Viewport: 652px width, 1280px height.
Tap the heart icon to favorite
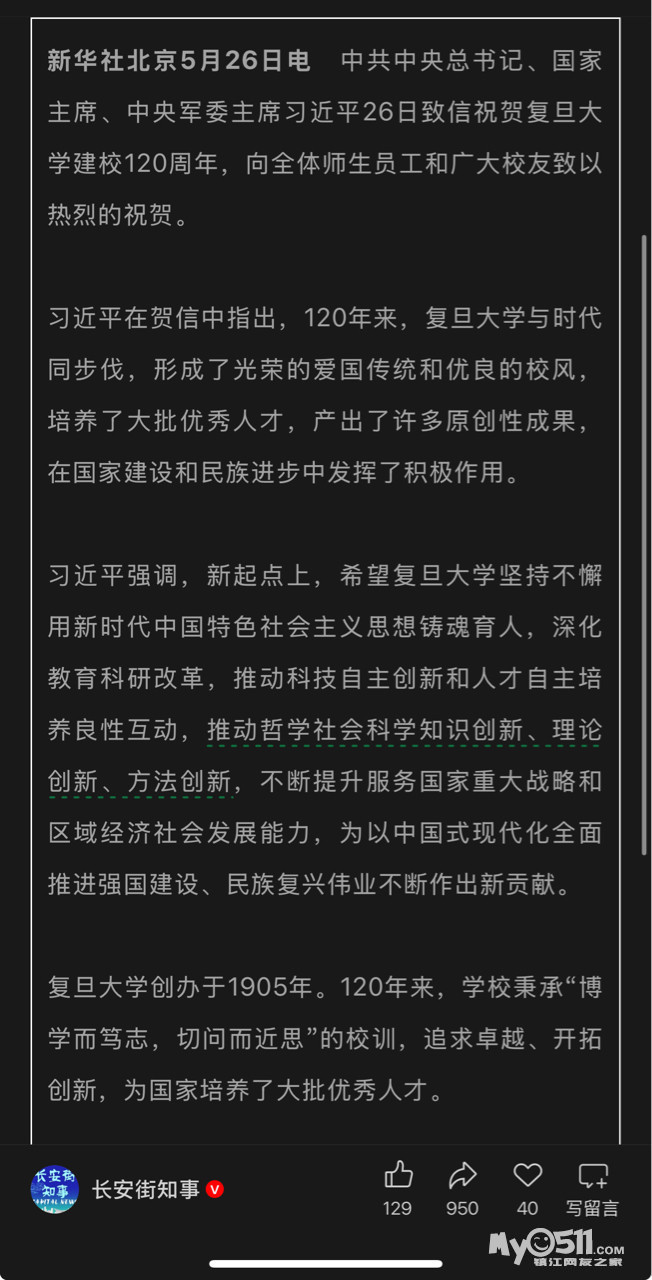527,1174
